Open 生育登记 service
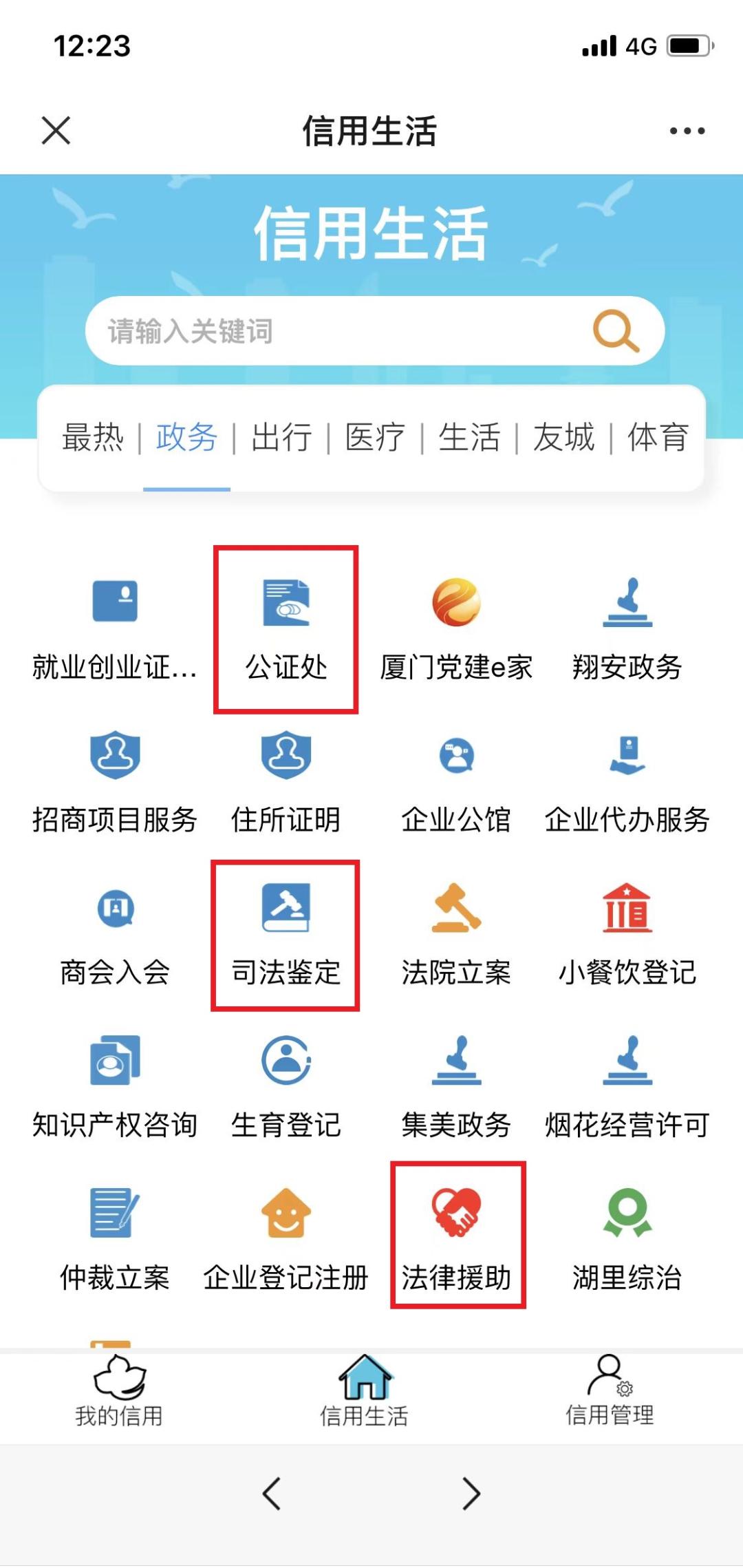743x1568 pixels. point(286,1088)
